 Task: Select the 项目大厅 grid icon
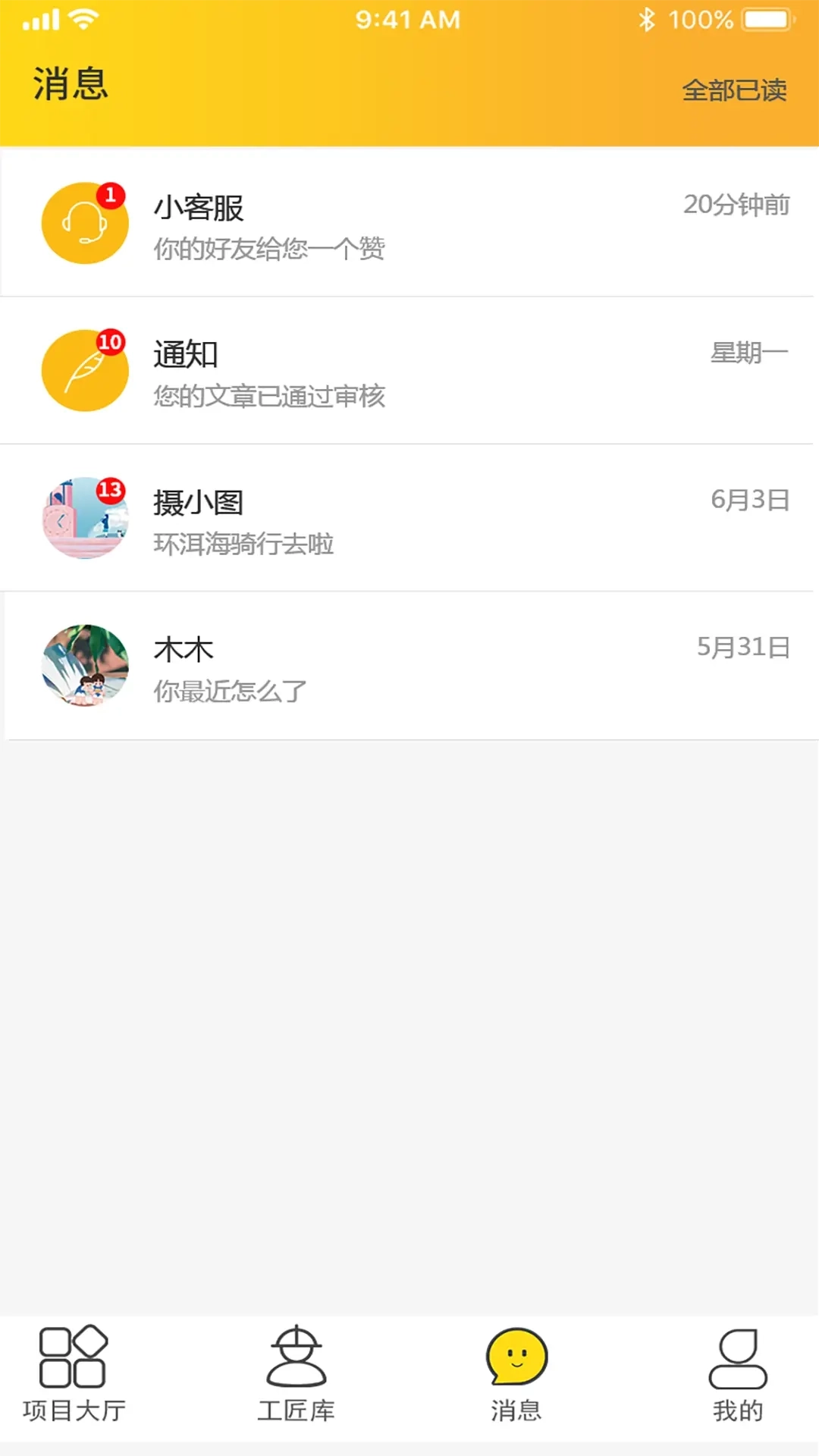pos(74,1365)
